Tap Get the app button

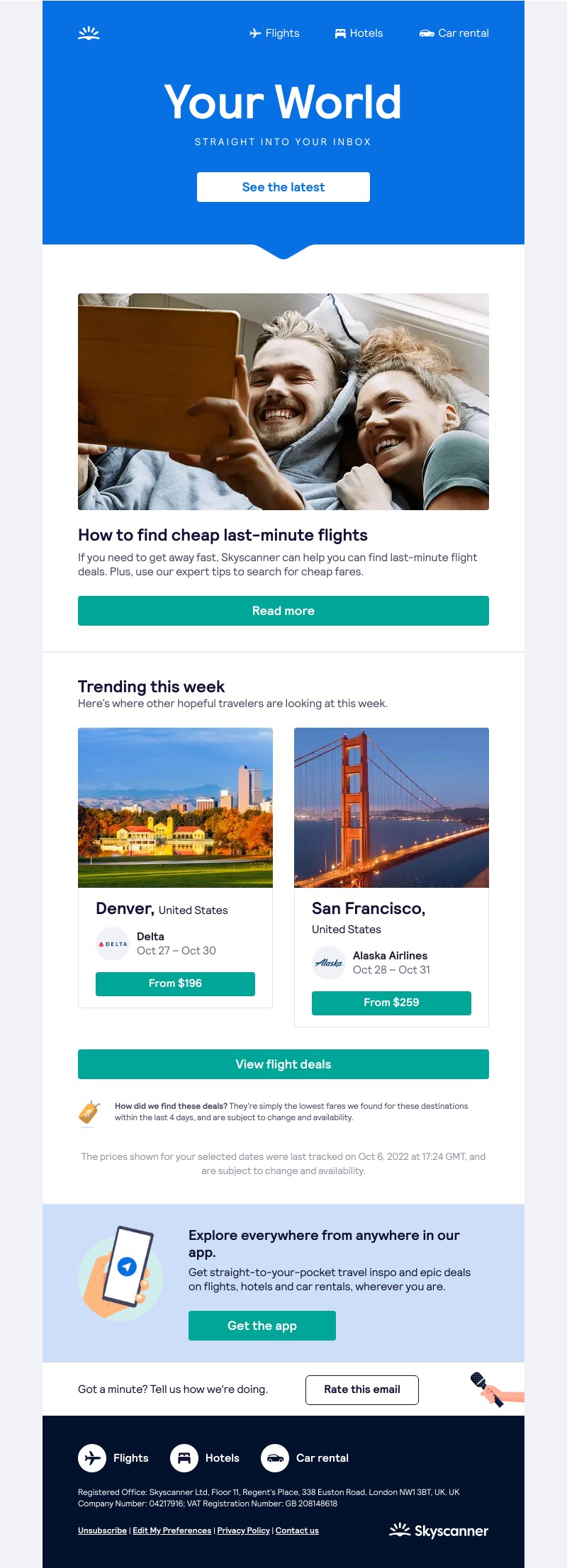[262, 1326]
